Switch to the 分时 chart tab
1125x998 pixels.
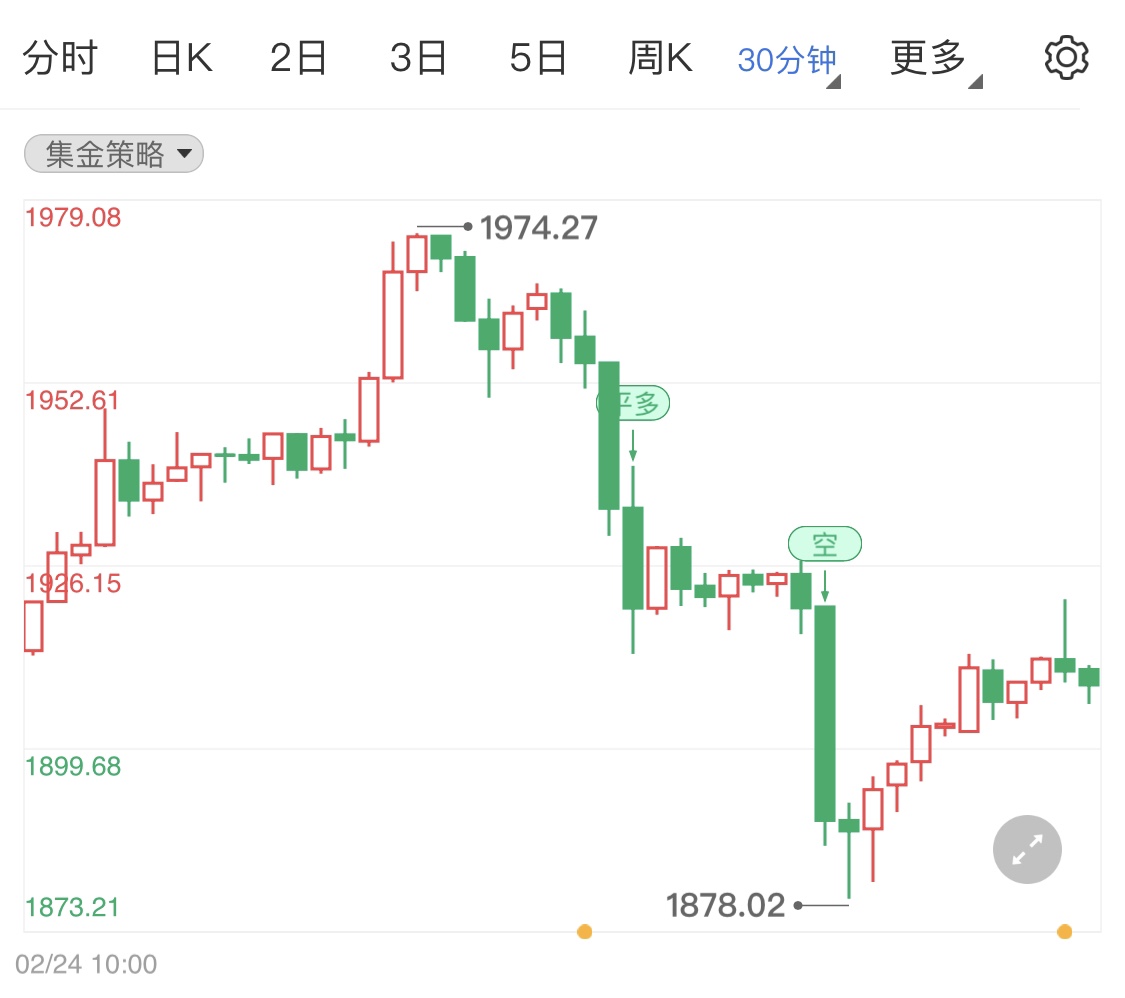point(59,59)
